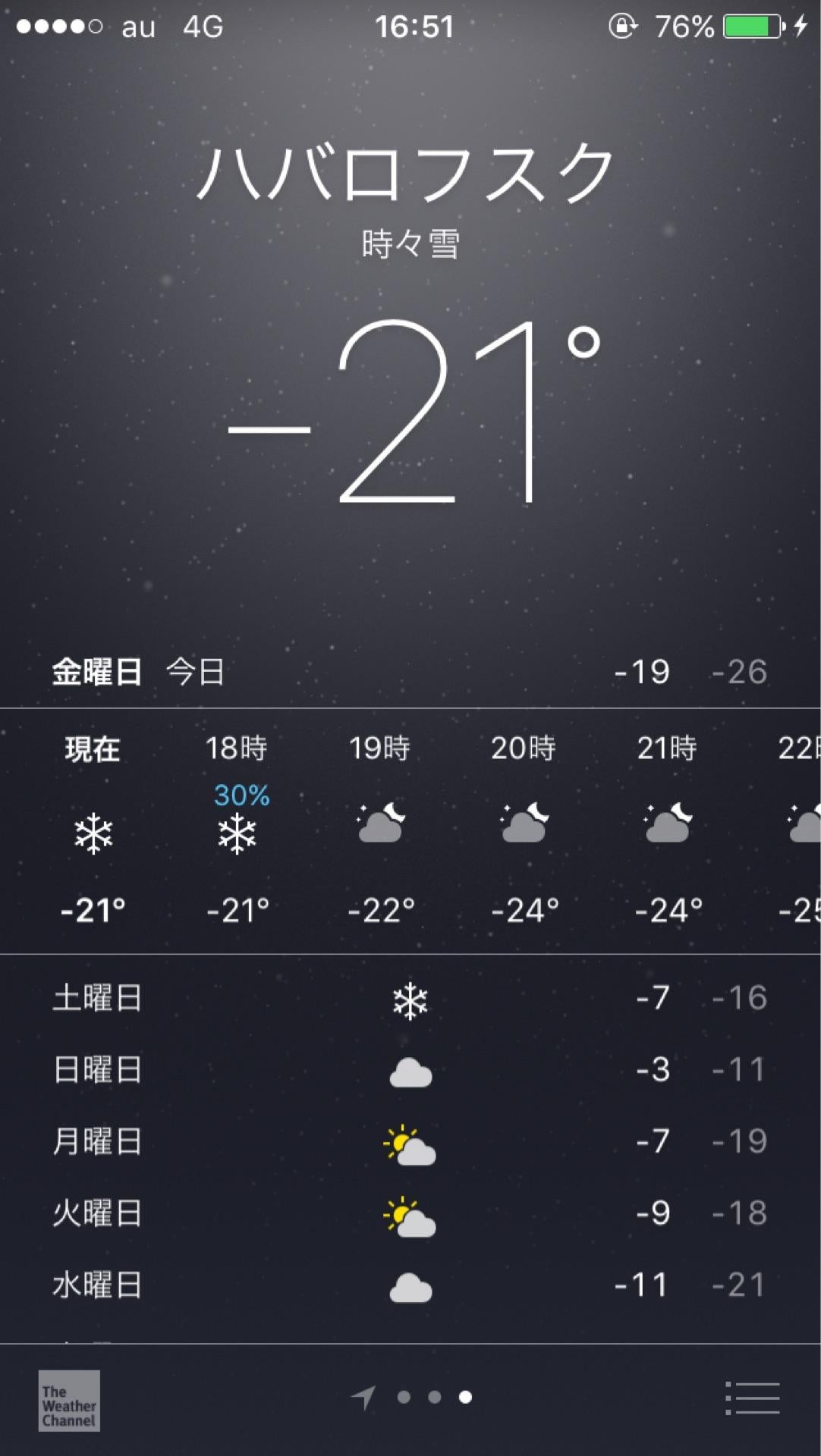Select the cloud icon on 日曜日 row
Image resolution: width=821 pixels, height=1456 pixels.
(408, 1069)
